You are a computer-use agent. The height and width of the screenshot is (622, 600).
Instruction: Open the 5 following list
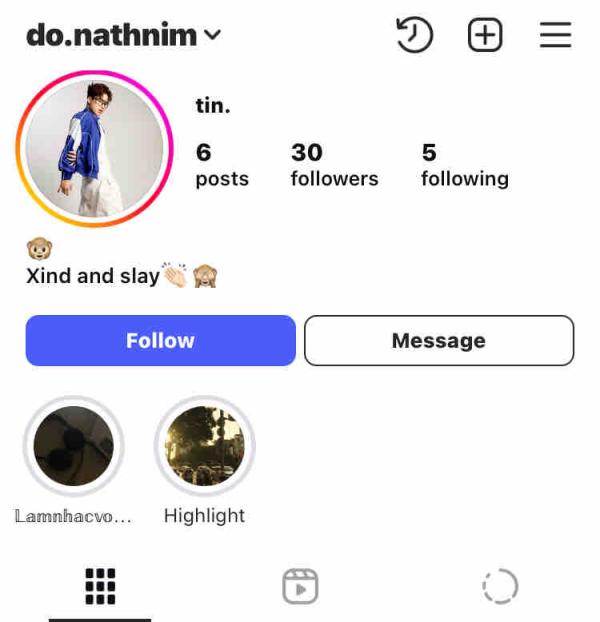464,165
